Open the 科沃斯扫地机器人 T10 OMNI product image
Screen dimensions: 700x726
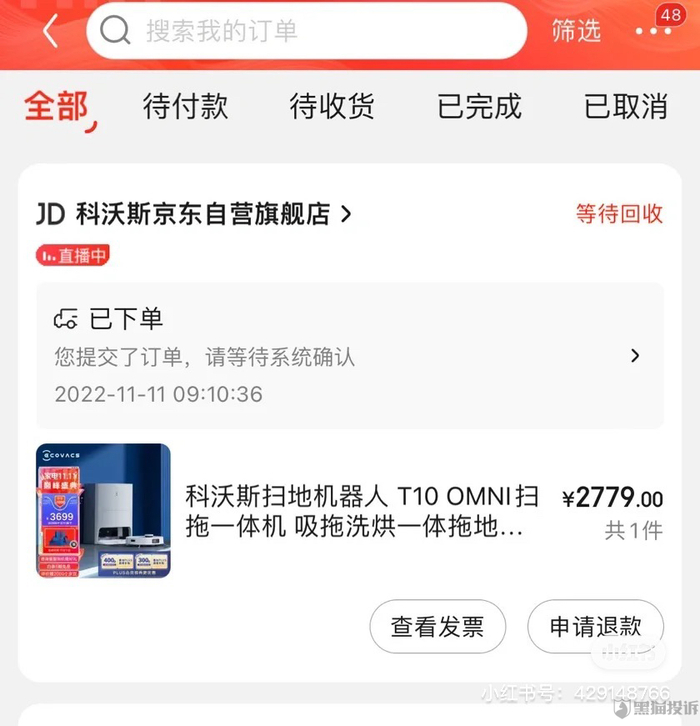103,510
